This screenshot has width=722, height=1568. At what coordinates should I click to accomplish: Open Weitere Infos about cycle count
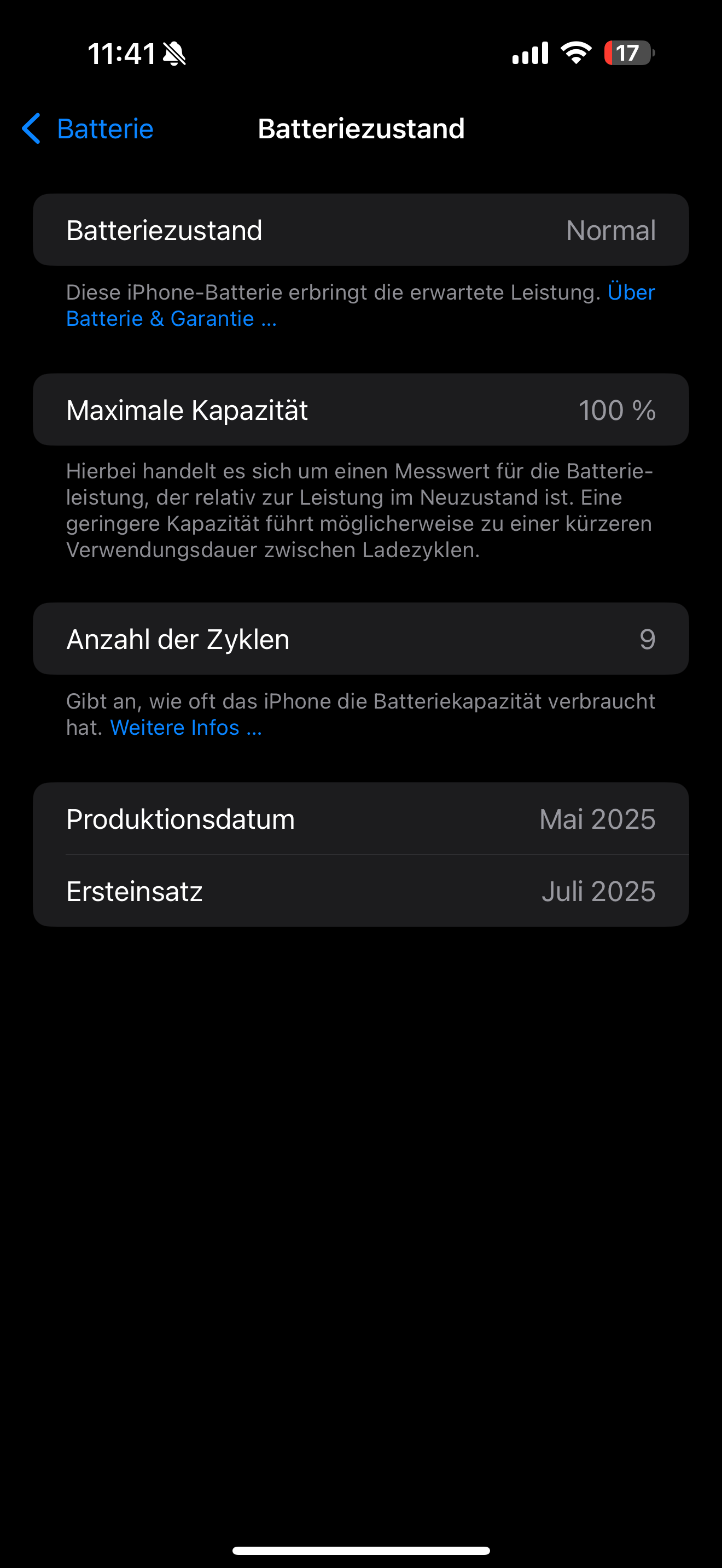(185, 727)
